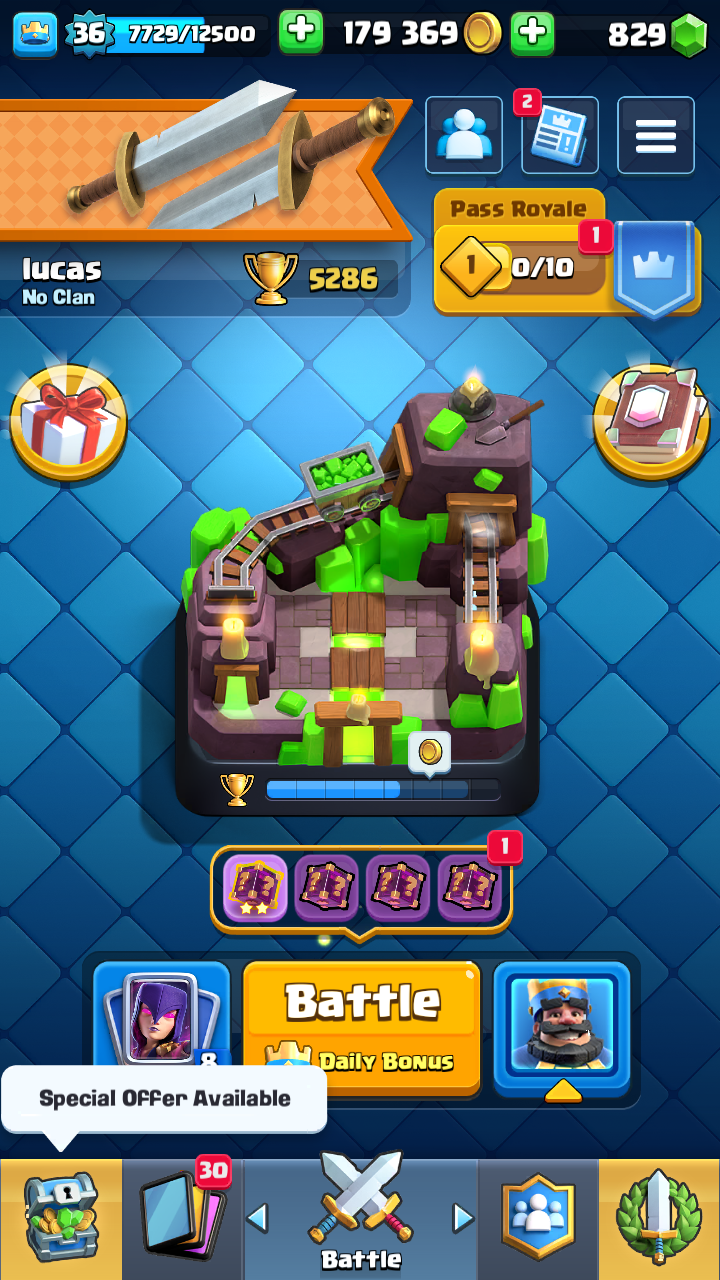Open the news feed icon
This screenshot has height=1280, width=720.
point(559,135)
